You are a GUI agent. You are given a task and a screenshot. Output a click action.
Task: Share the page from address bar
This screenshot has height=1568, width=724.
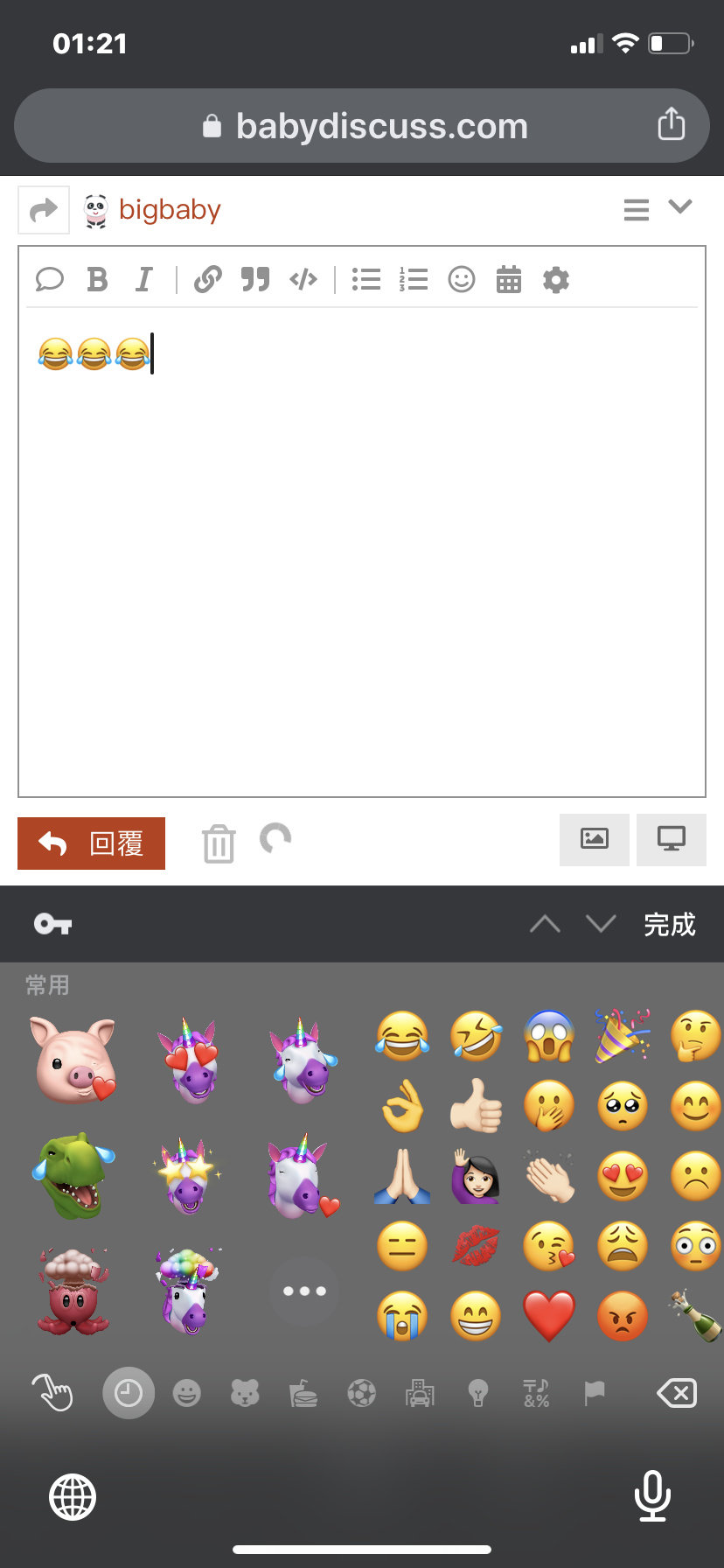point(672,124)
